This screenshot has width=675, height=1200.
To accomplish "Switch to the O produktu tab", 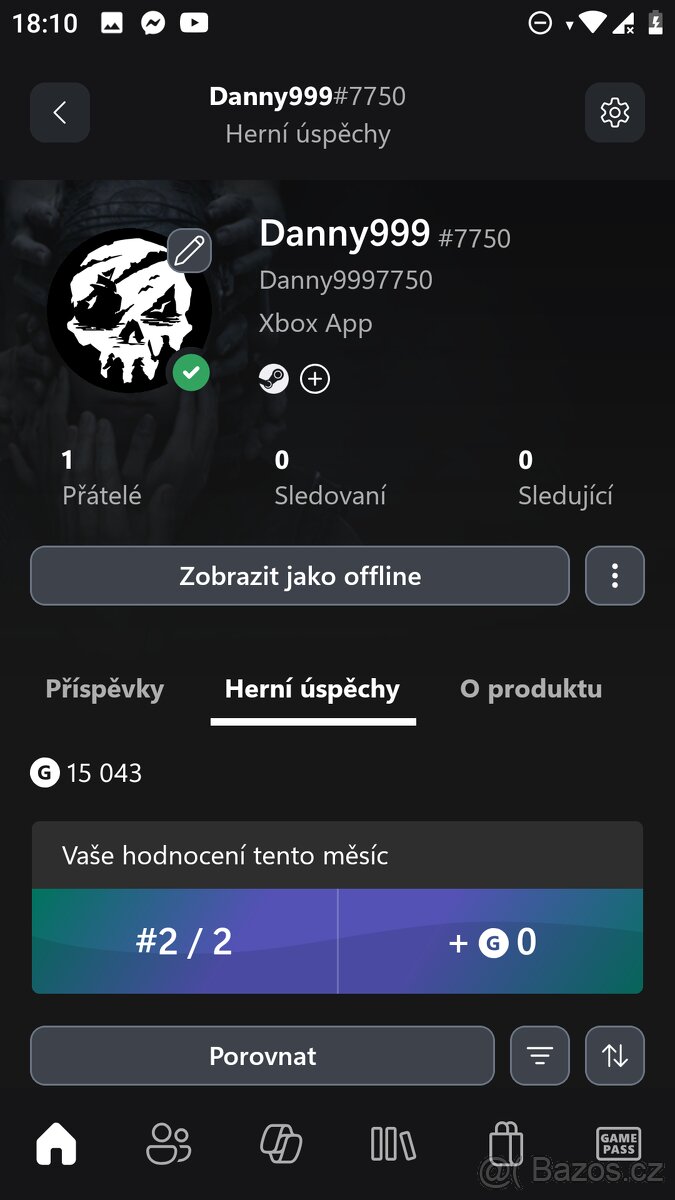I will [x=531, y=689].
